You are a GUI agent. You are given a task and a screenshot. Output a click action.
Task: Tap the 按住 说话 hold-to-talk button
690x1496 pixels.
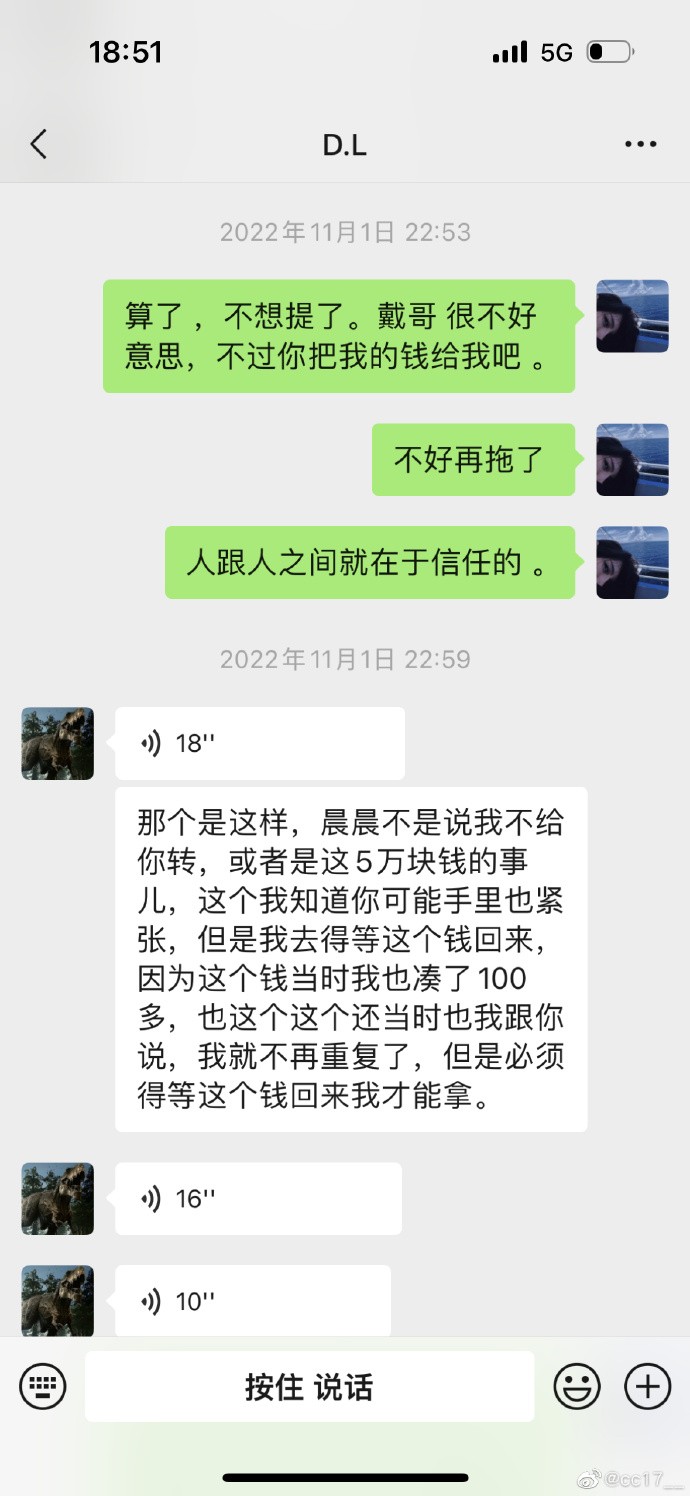(309, 1387)
